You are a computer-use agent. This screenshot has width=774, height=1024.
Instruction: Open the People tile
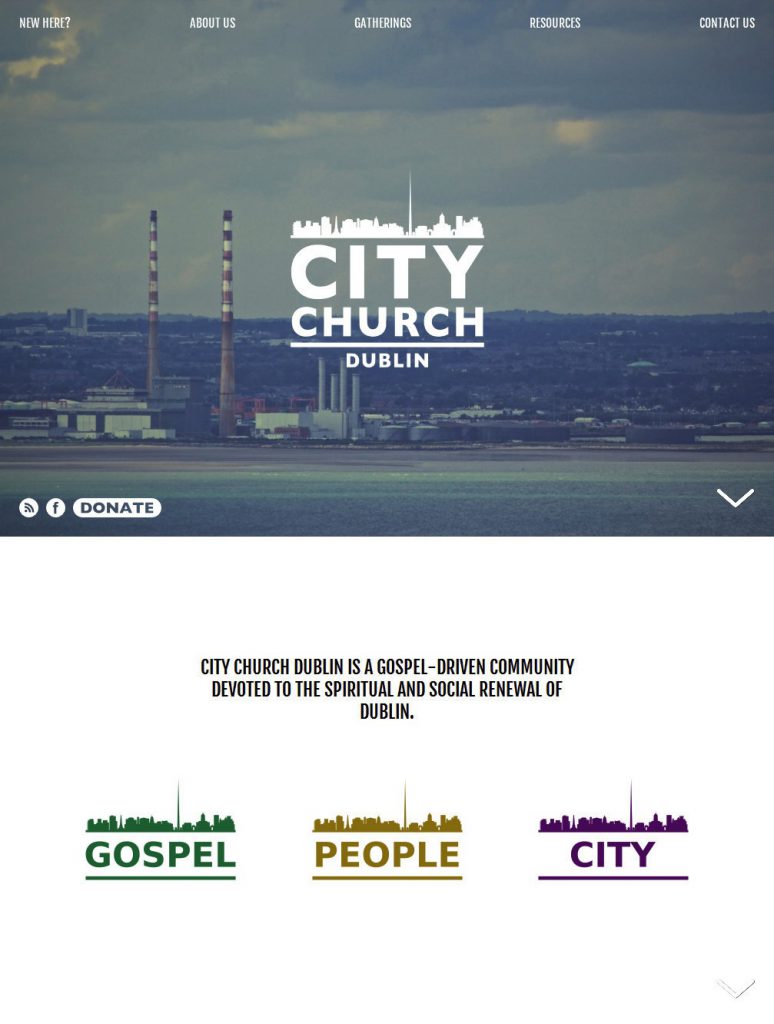point(387,832)
